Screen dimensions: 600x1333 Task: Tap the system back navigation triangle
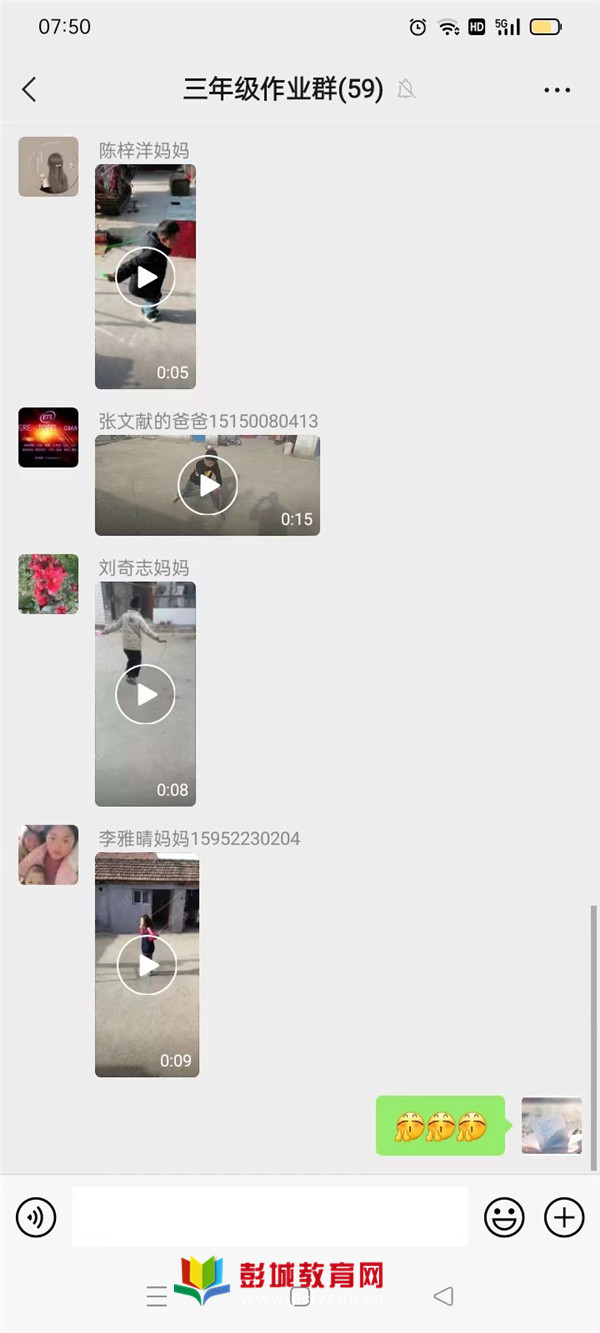(x=443, y=1297)
